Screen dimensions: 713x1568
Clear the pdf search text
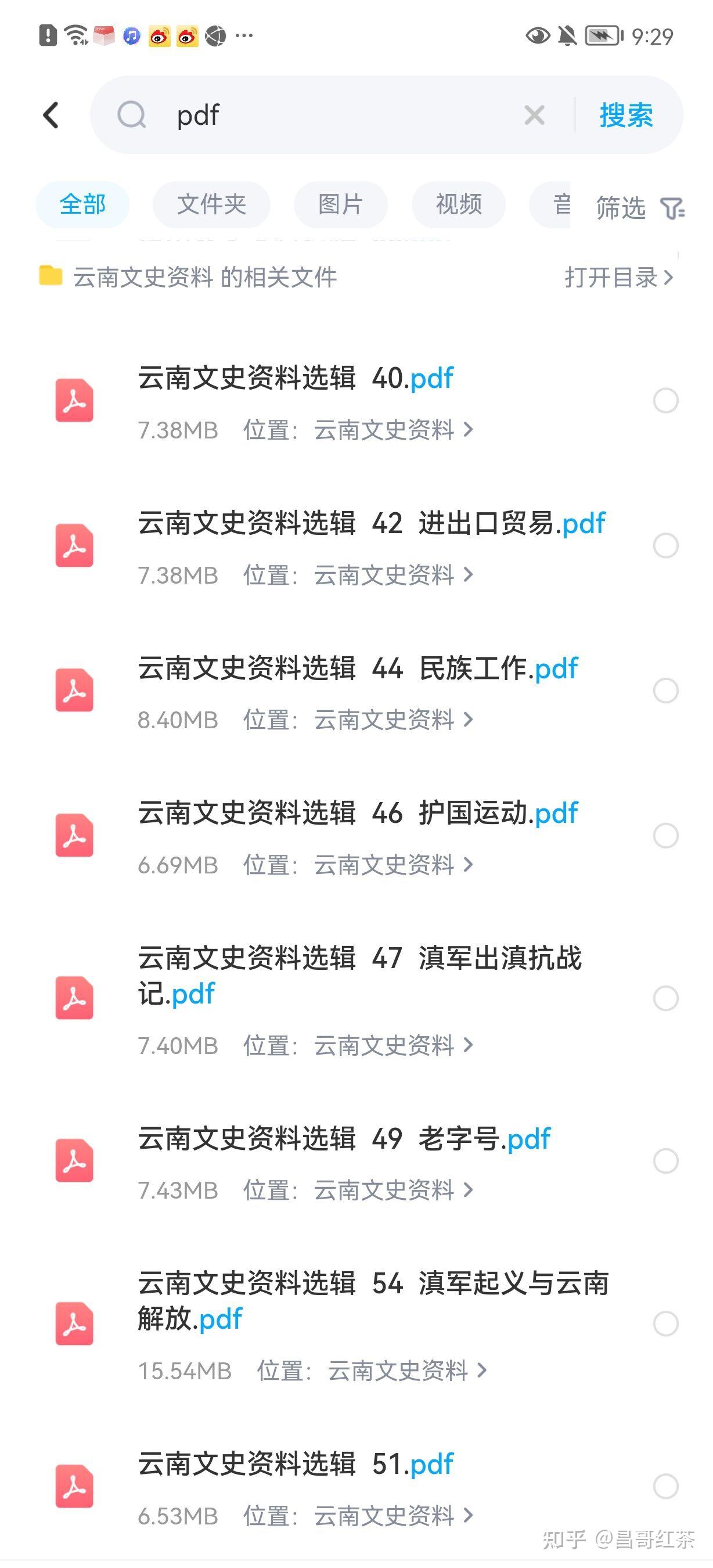pyautogui.click(x=534, y=115)
